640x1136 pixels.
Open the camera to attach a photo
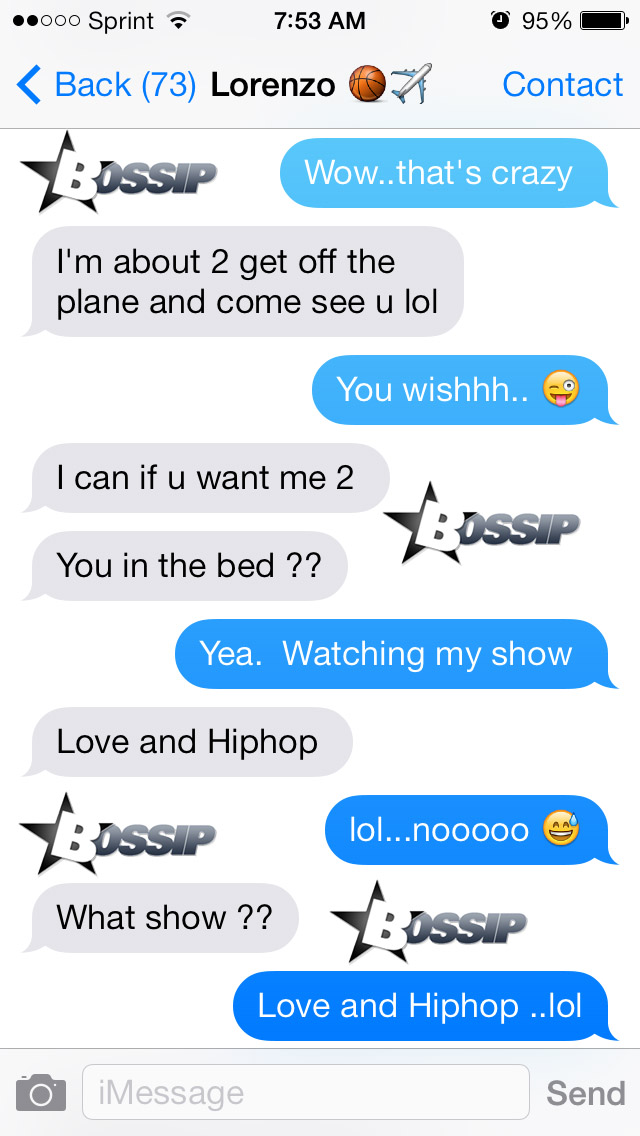[41, 1092]
